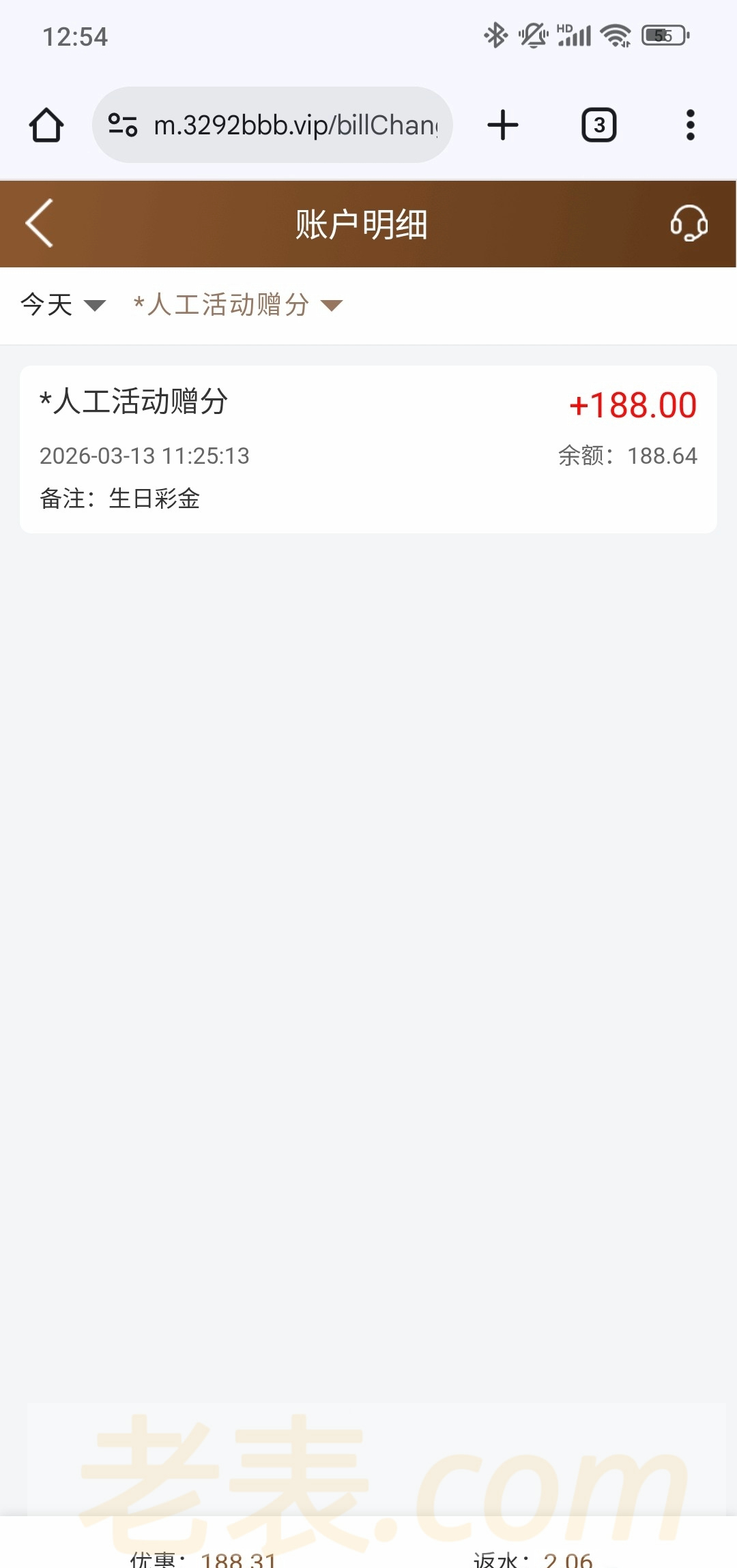The image size is (737, 1568).
Task: Tap the browser home button
Action: 46,125
